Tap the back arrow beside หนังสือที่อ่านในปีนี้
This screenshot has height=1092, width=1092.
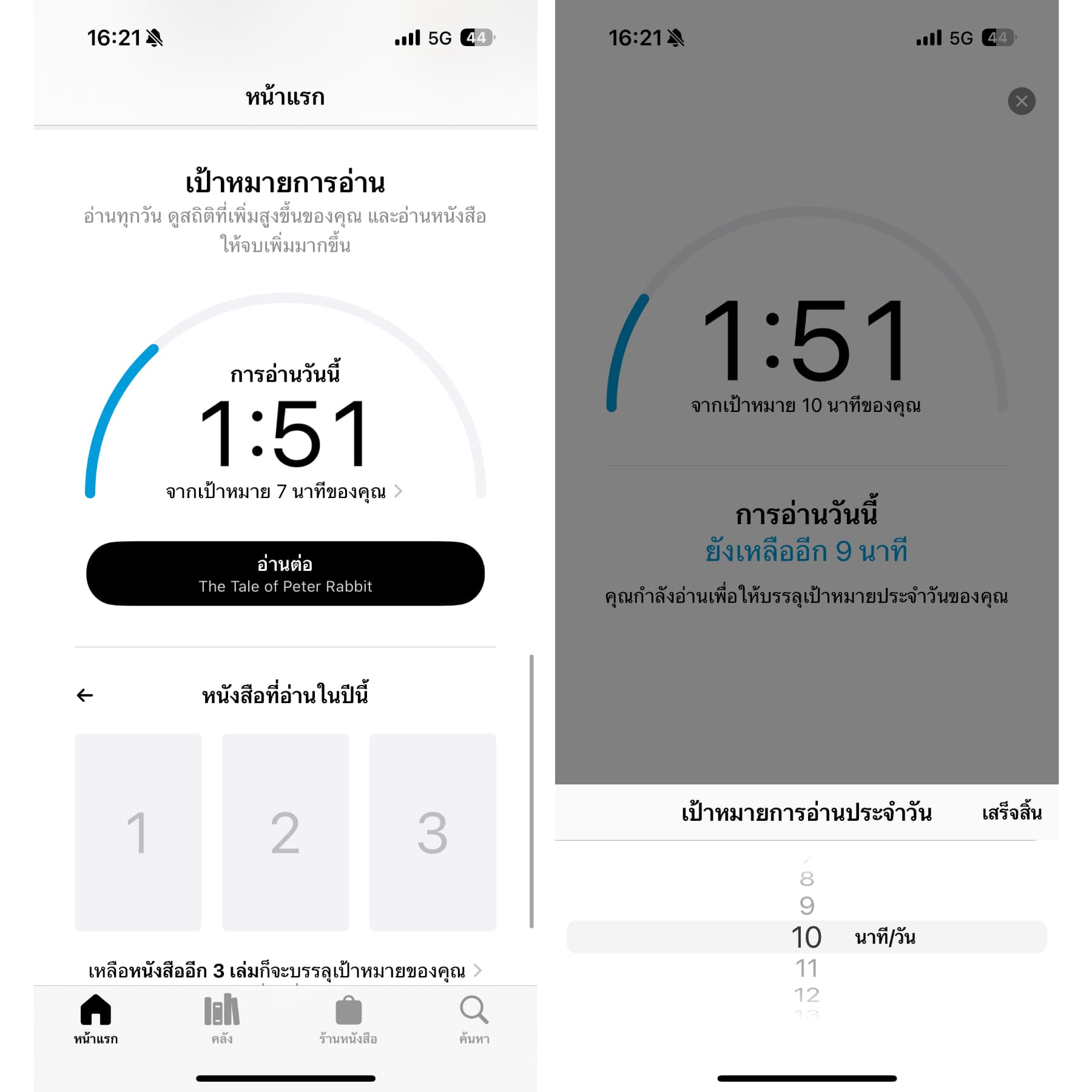pos(85,695)
